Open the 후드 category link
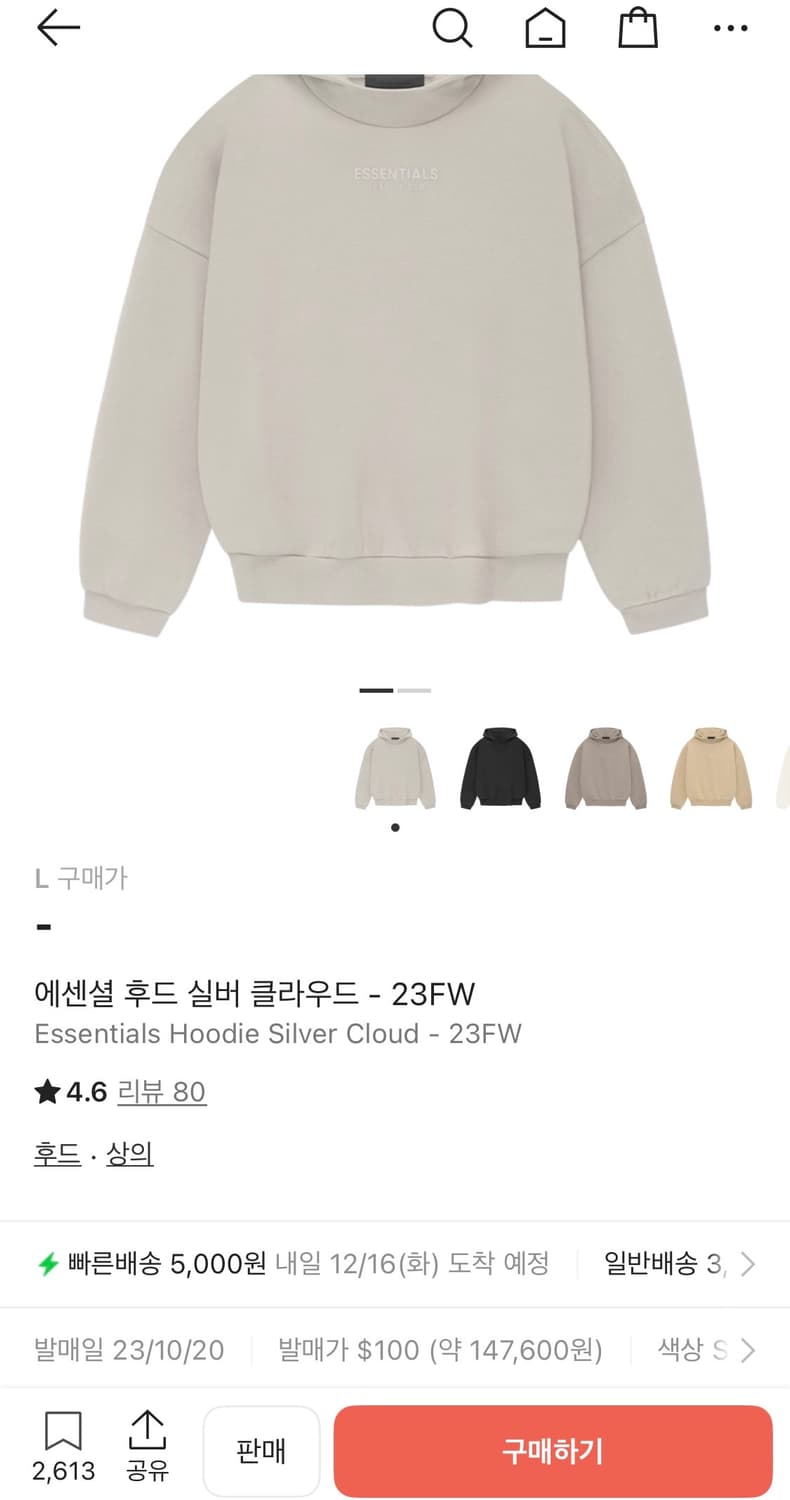The image size is (790, 1500). [x=56, y=1153]
